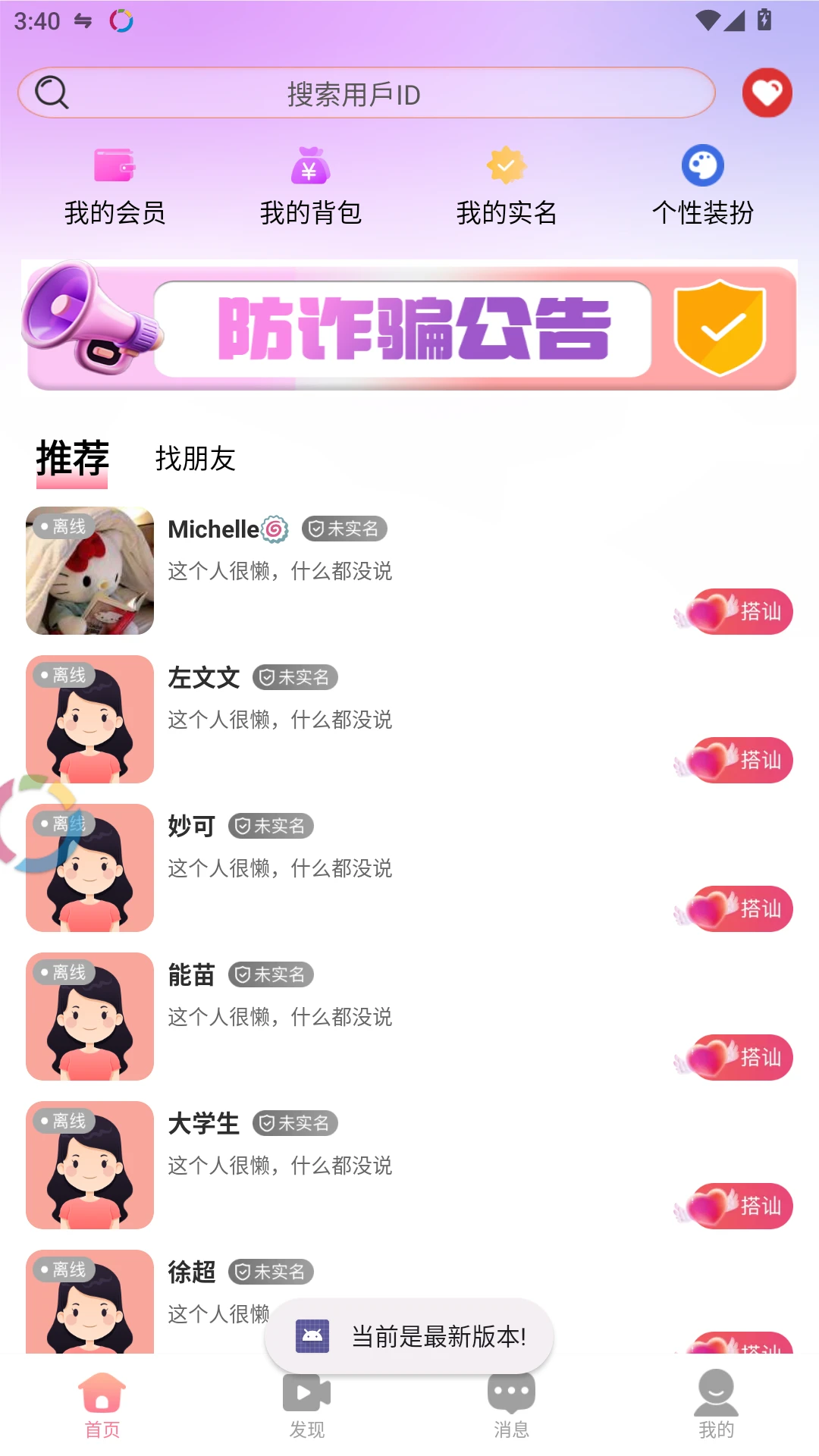This screenshot has height=1456, width=819.
Task: Click the 未实名 badge beside 妙可
Action: click(x=271, y=826)
